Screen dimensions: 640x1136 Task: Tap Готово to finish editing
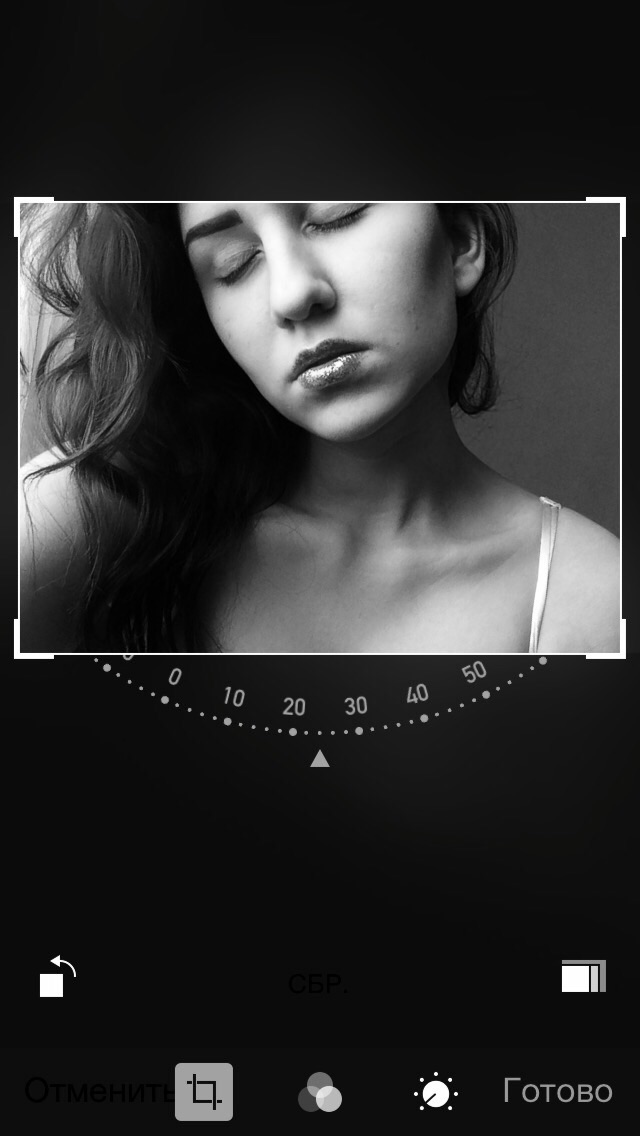tap(557, 1091)
